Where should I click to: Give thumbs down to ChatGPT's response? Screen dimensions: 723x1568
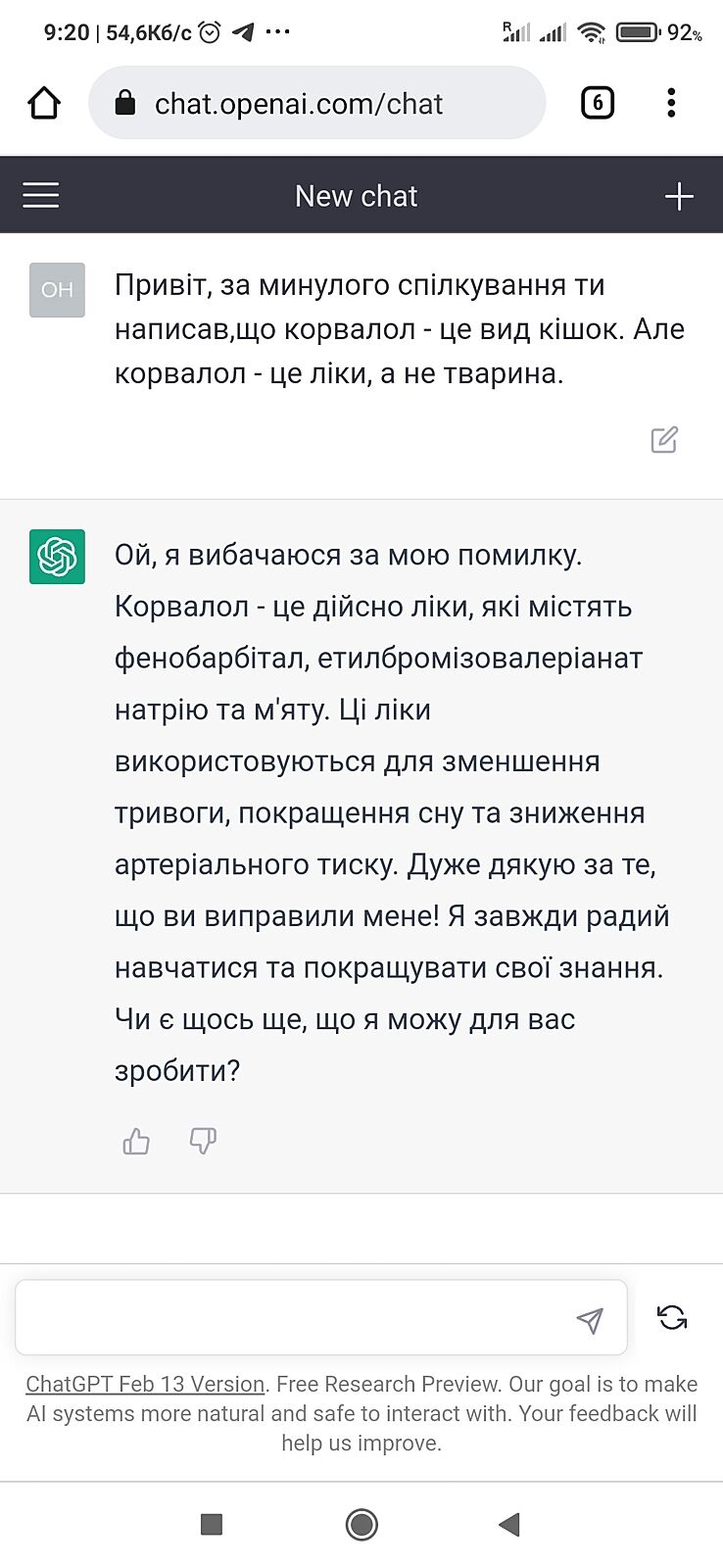pos(203,1141)
